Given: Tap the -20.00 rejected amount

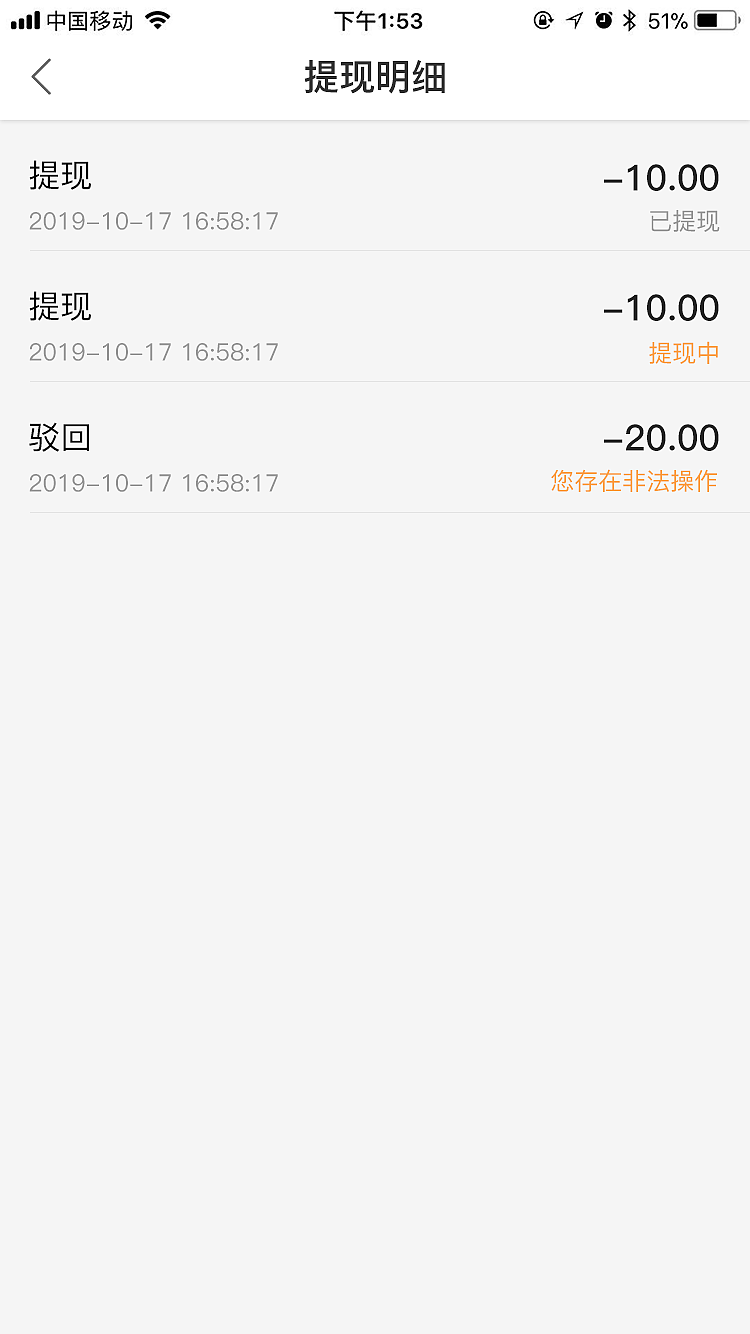Looking at the screenshot, I should pos(661,436).
